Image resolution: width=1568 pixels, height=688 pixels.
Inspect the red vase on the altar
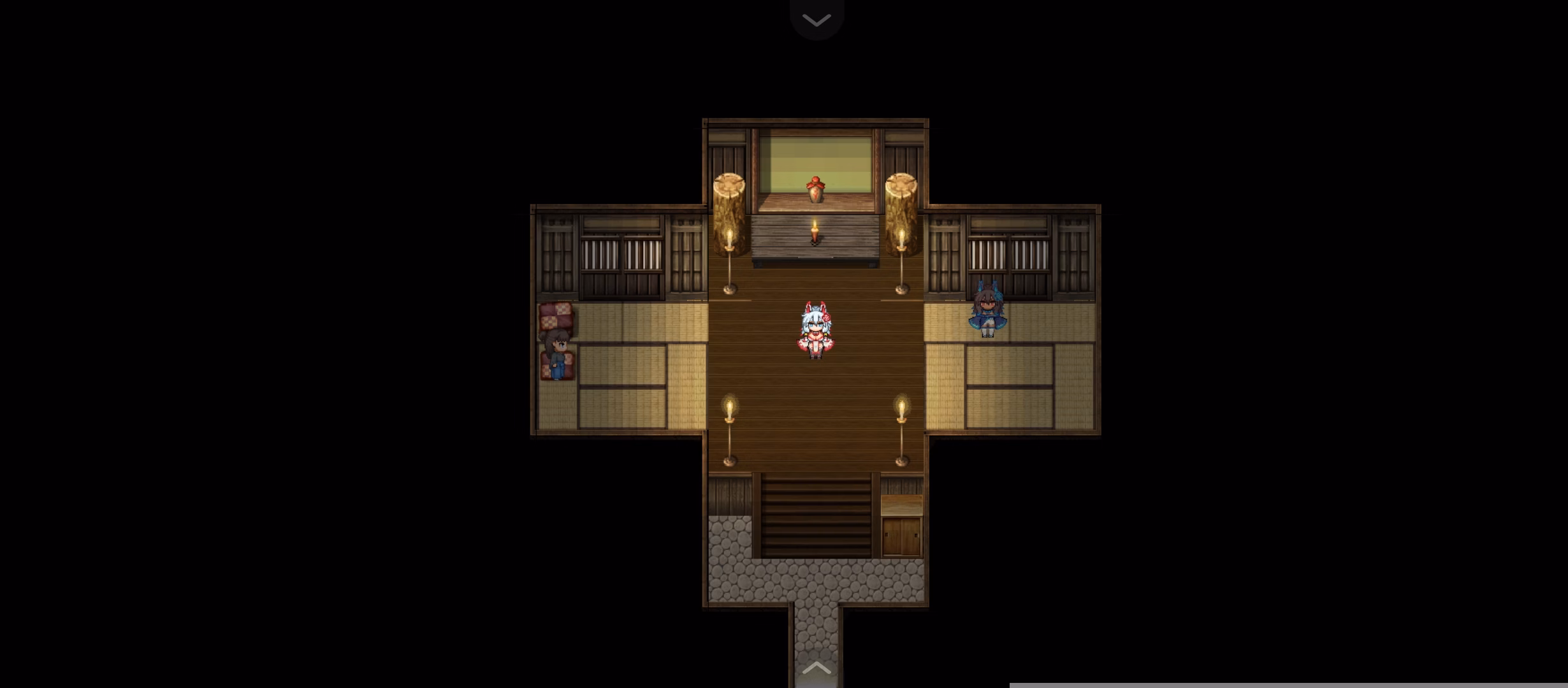click(x=815, y=189)
